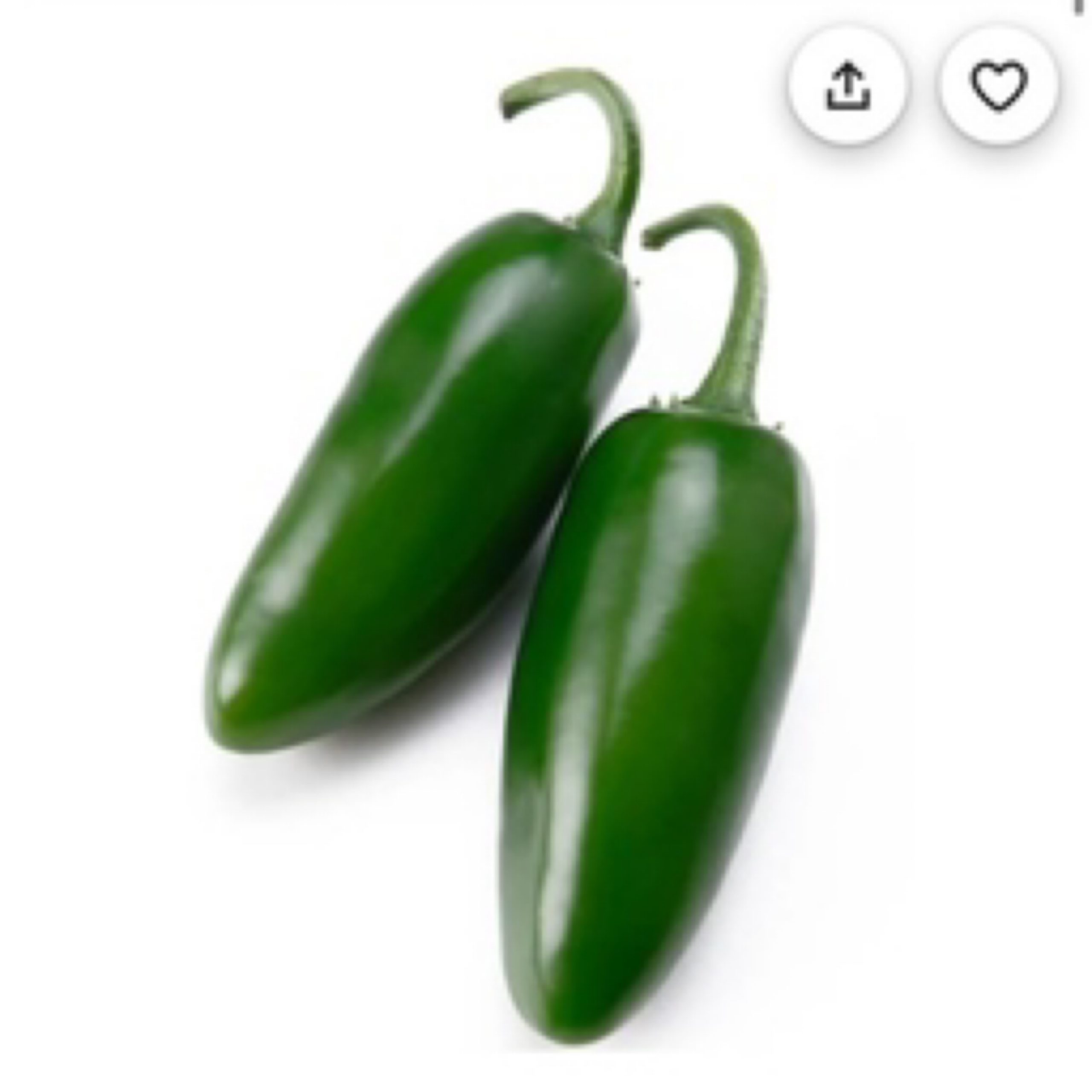Open the jalapeño product image
Screen dimensions: 1092x1092
coord(509,565)
